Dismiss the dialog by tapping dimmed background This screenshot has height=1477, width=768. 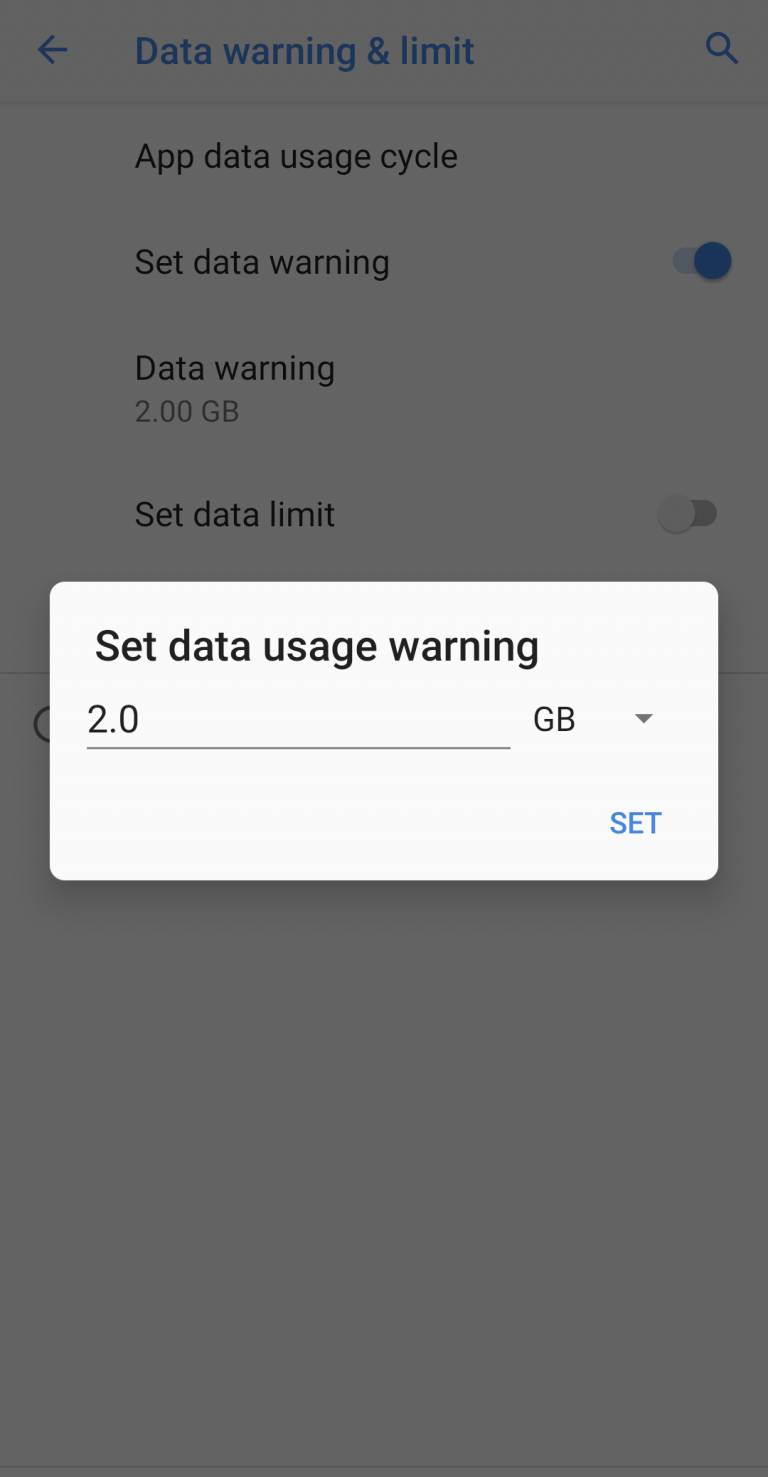pos(384,1150)
